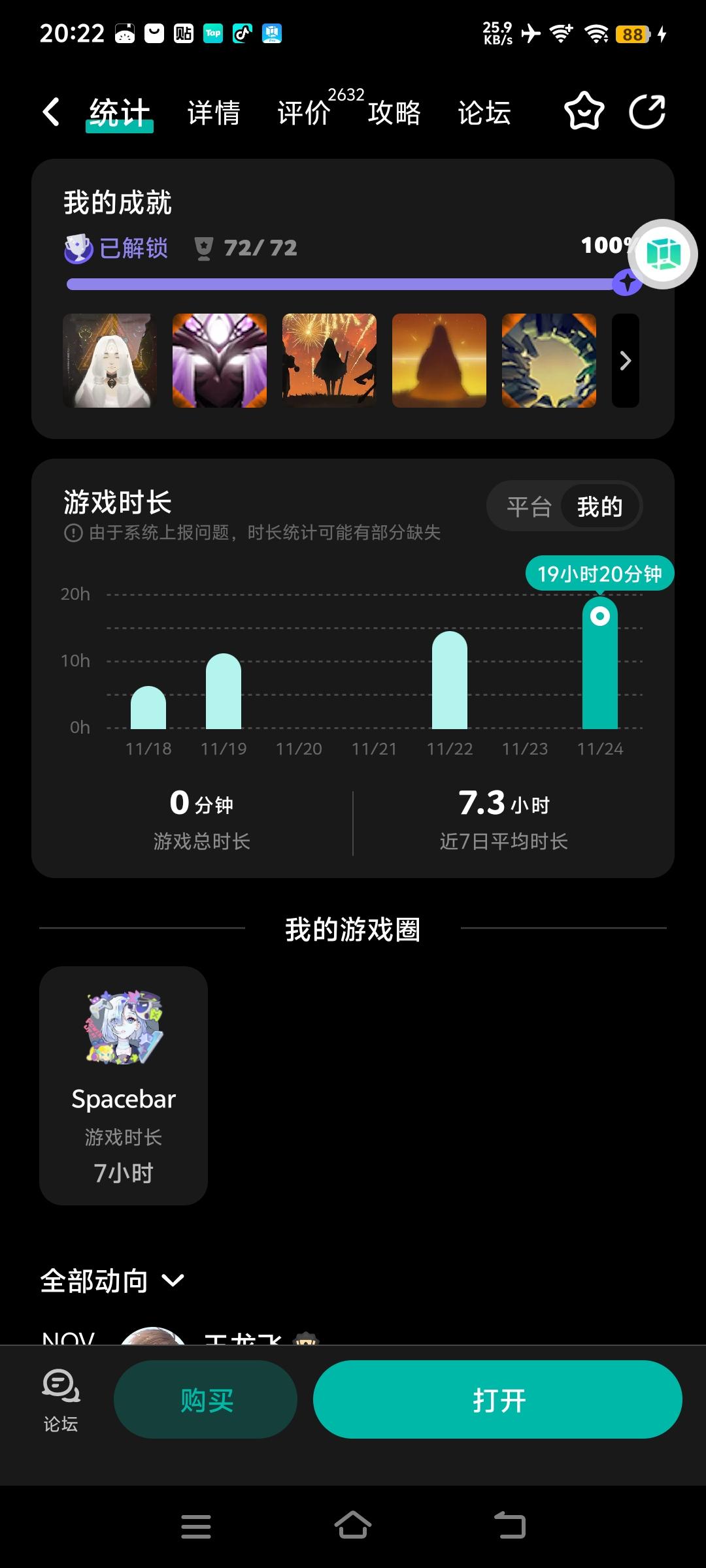Select the 我的 playtime toggle

tap(601, 505)
